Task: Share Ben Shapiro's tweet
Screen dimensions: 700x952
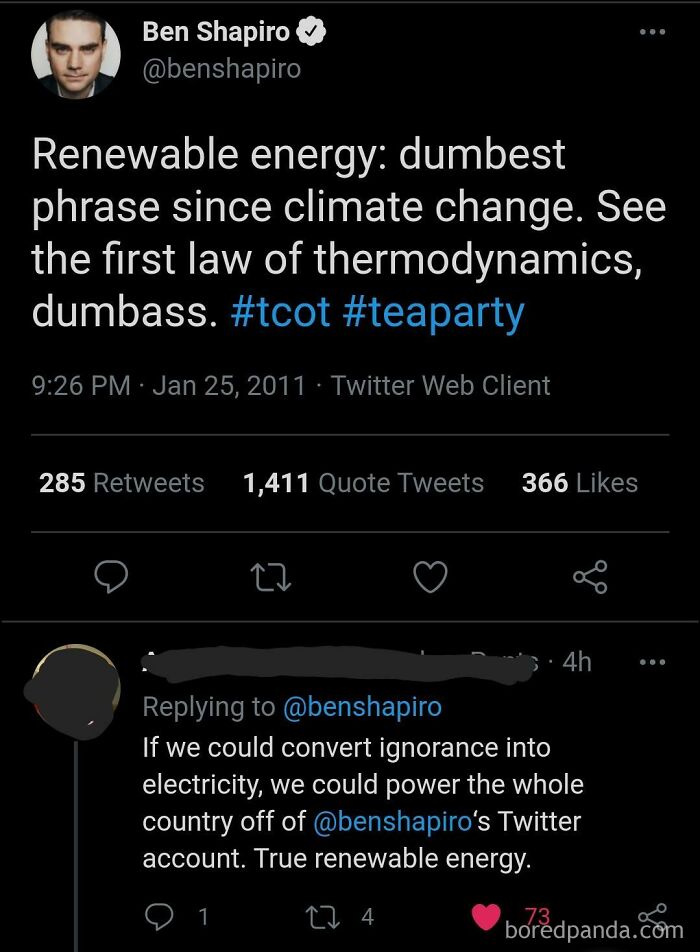Action: point(589,576)
